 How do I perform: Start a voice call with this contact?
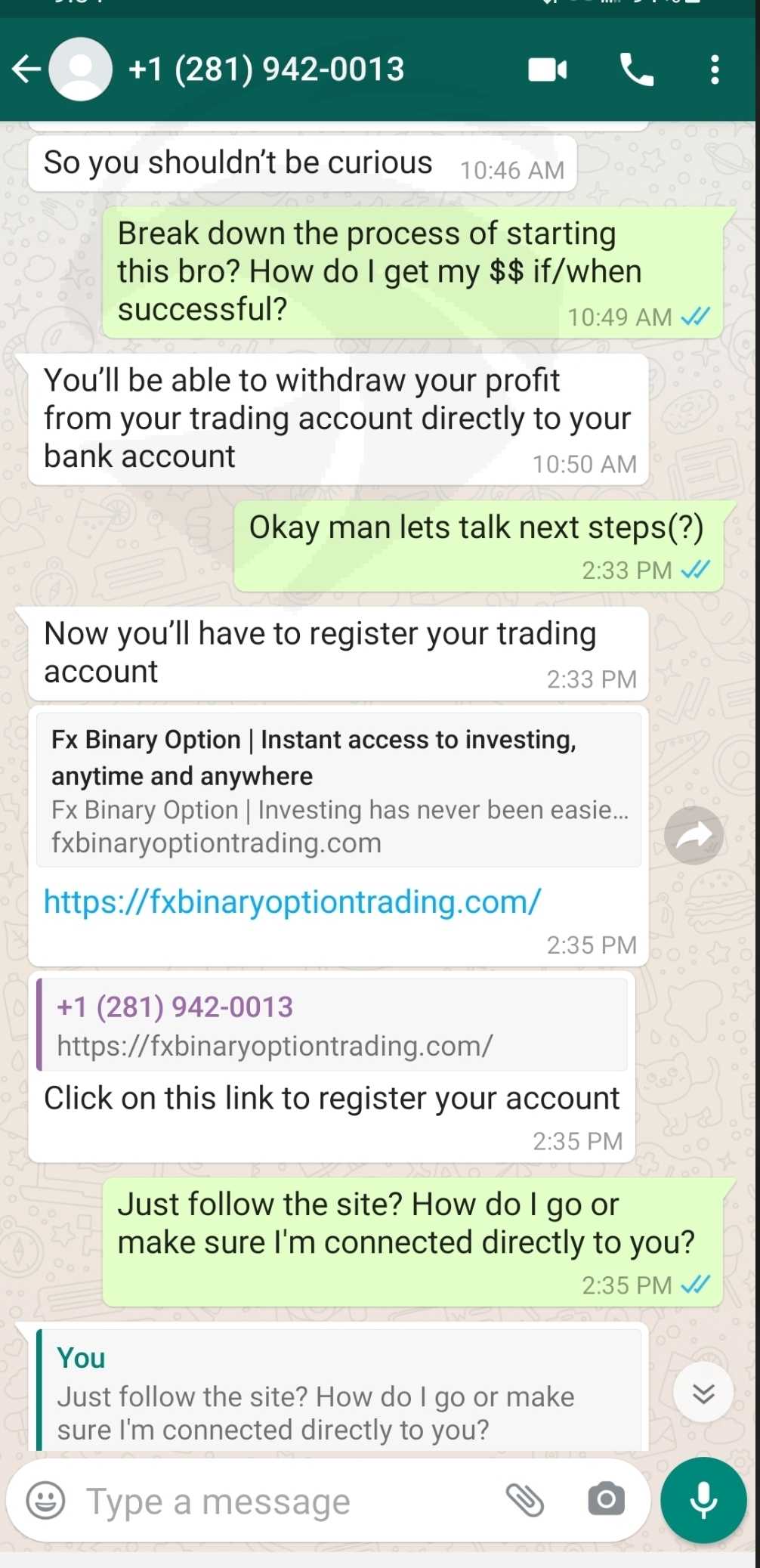[x=636, y=70]
